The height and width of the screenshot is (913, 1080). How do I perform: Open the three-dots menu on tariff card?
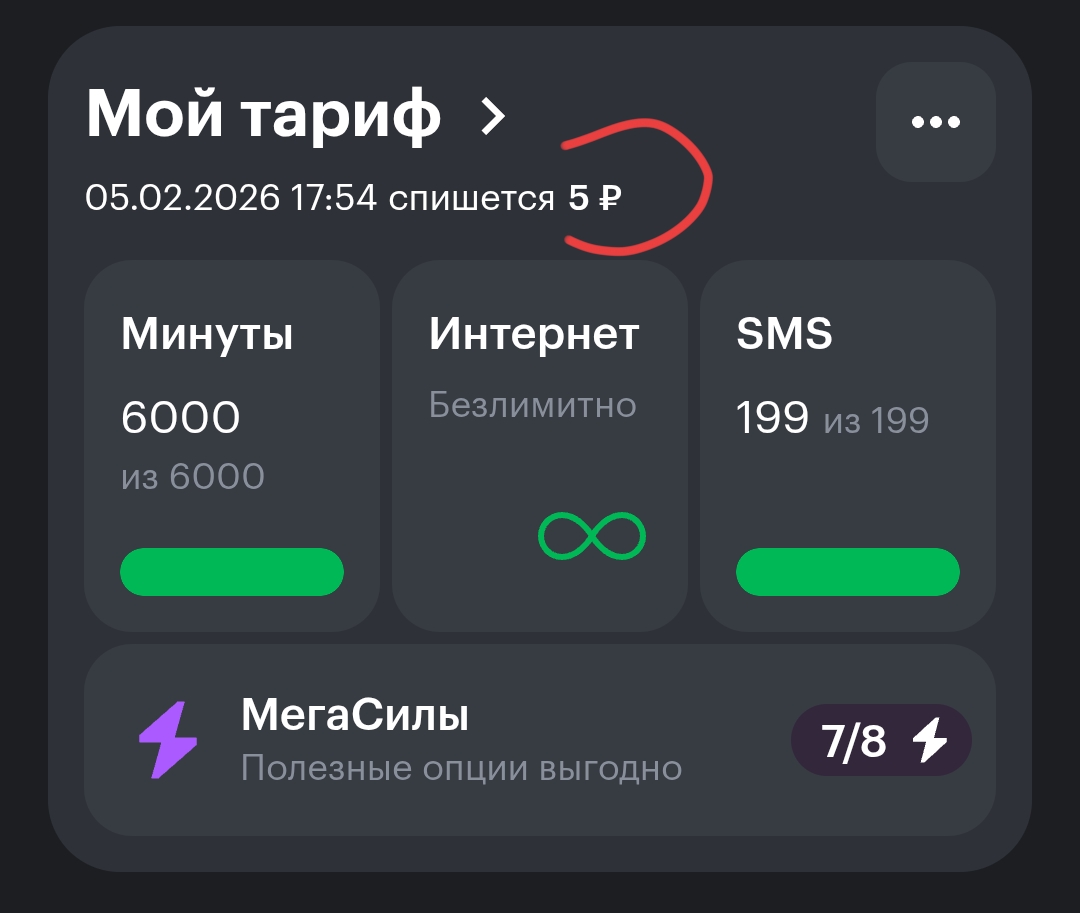935,122
